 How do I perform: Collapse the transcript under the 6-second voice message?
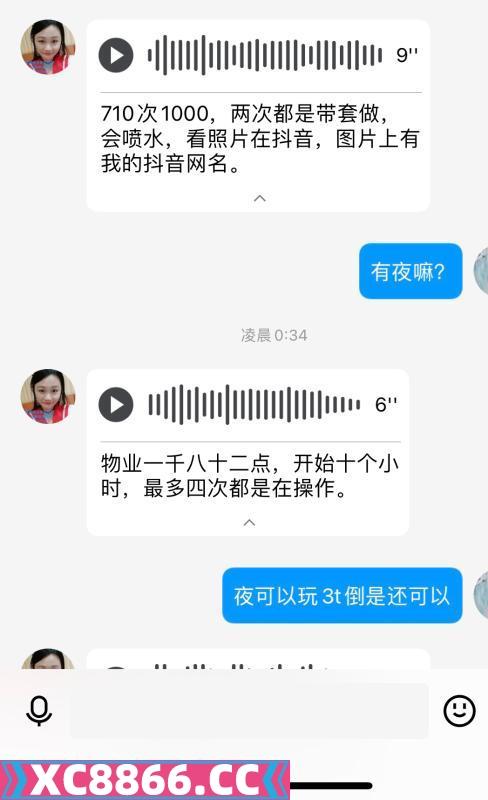tap(249, 522)
